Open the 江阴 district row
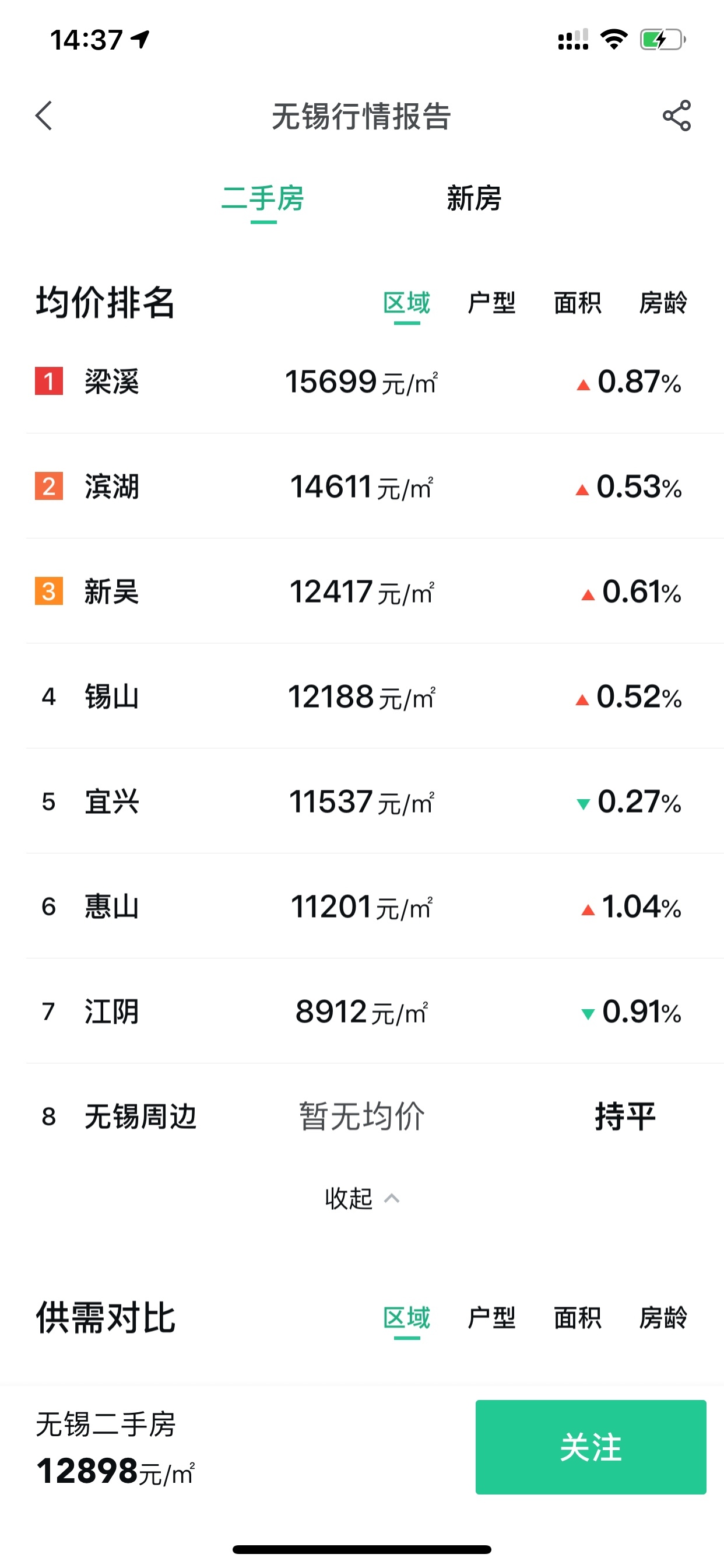The width and height of the screenshot is (724, 1568). pos(361,1012)
